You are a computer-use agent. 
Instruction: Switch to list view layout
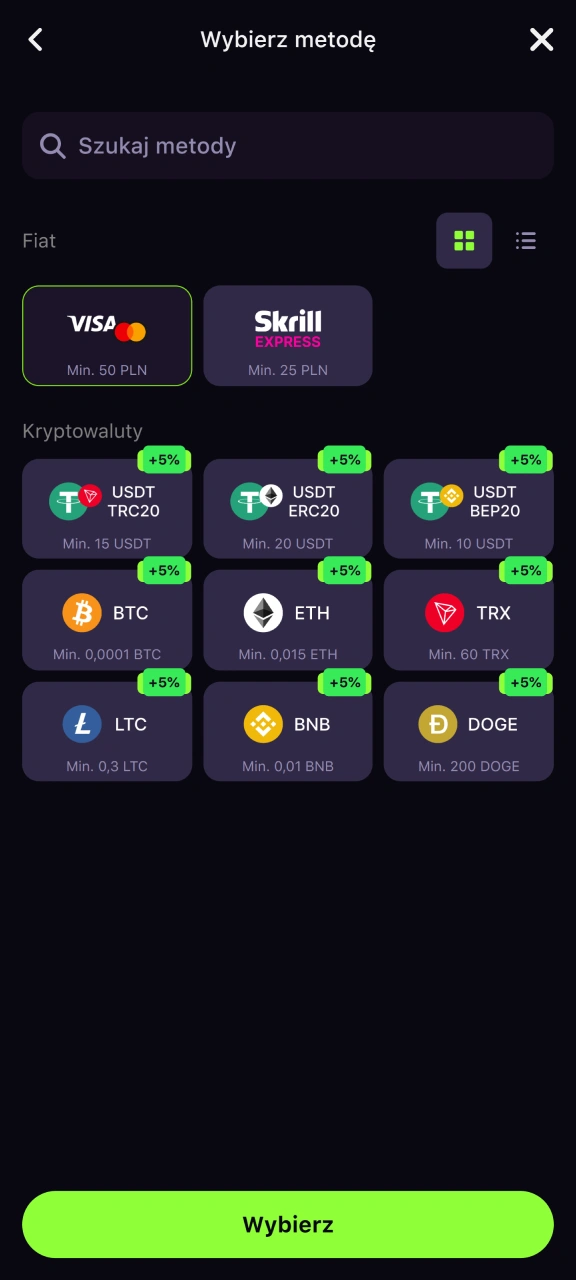pos(526,241)
